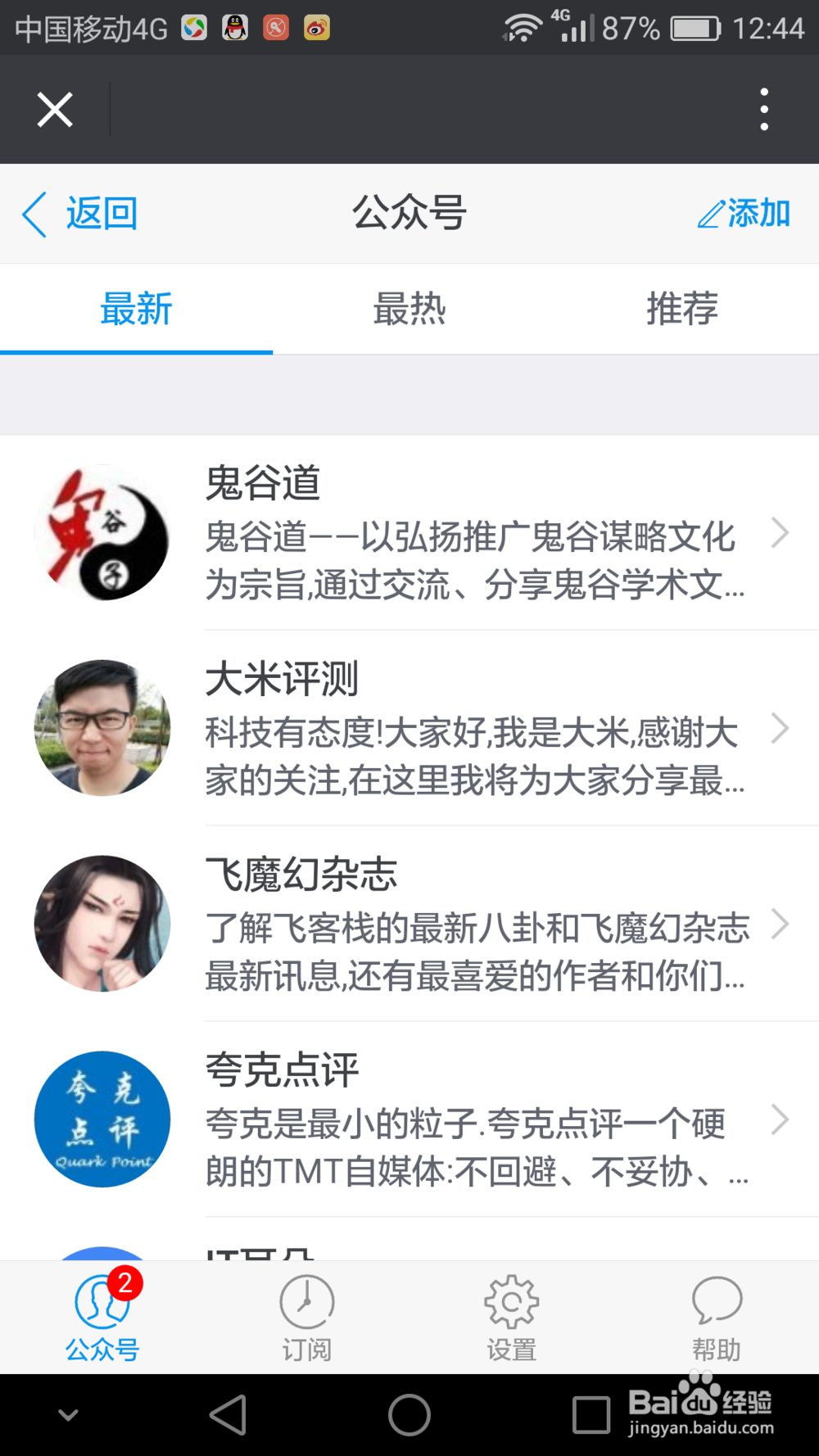Image resolution: width=819 pixels, height=1456 pixels.
Task: Switch to the 最热 tab
Action: (x=409, y=310)
